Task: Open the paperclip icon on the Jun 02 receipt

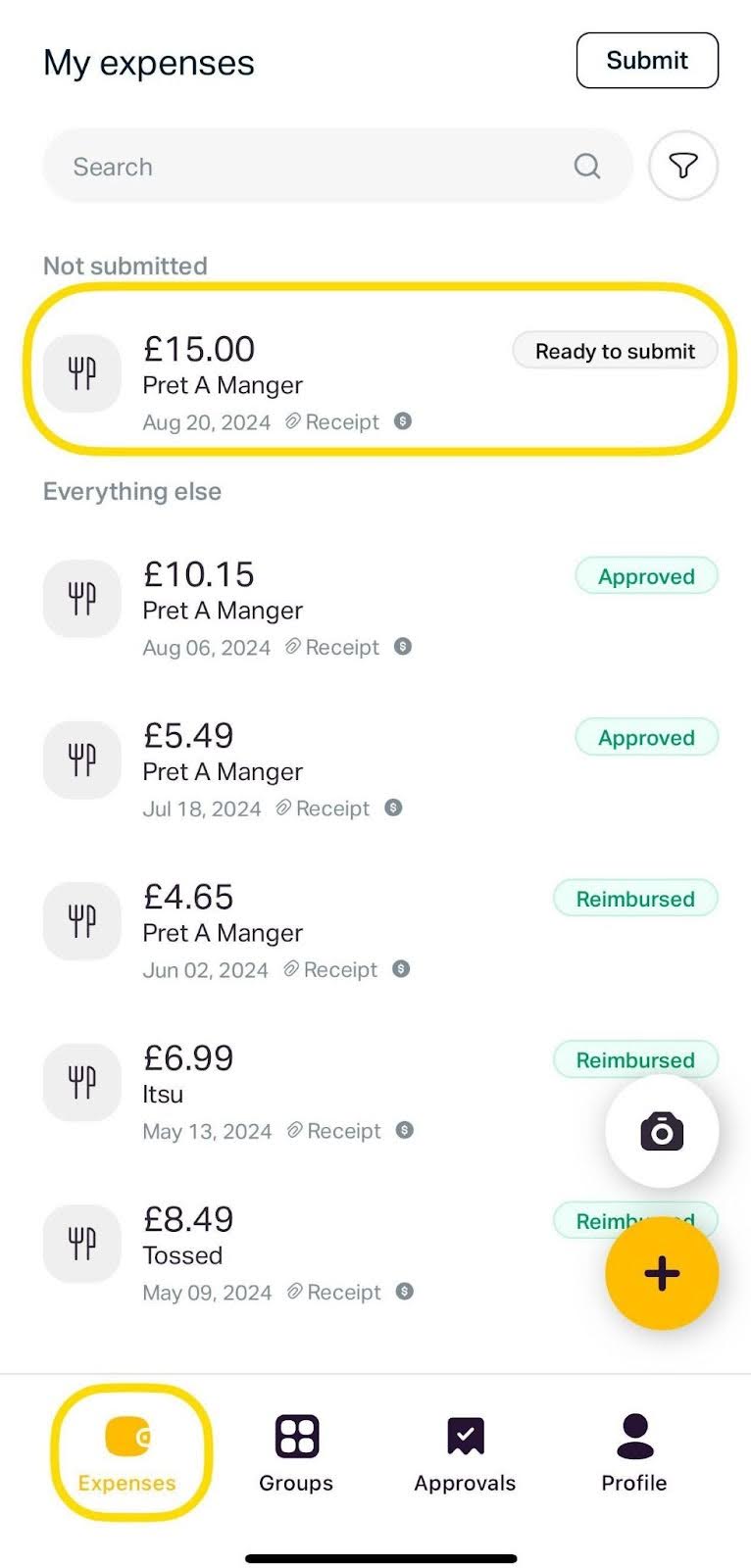Action: (x=289, y=969)
